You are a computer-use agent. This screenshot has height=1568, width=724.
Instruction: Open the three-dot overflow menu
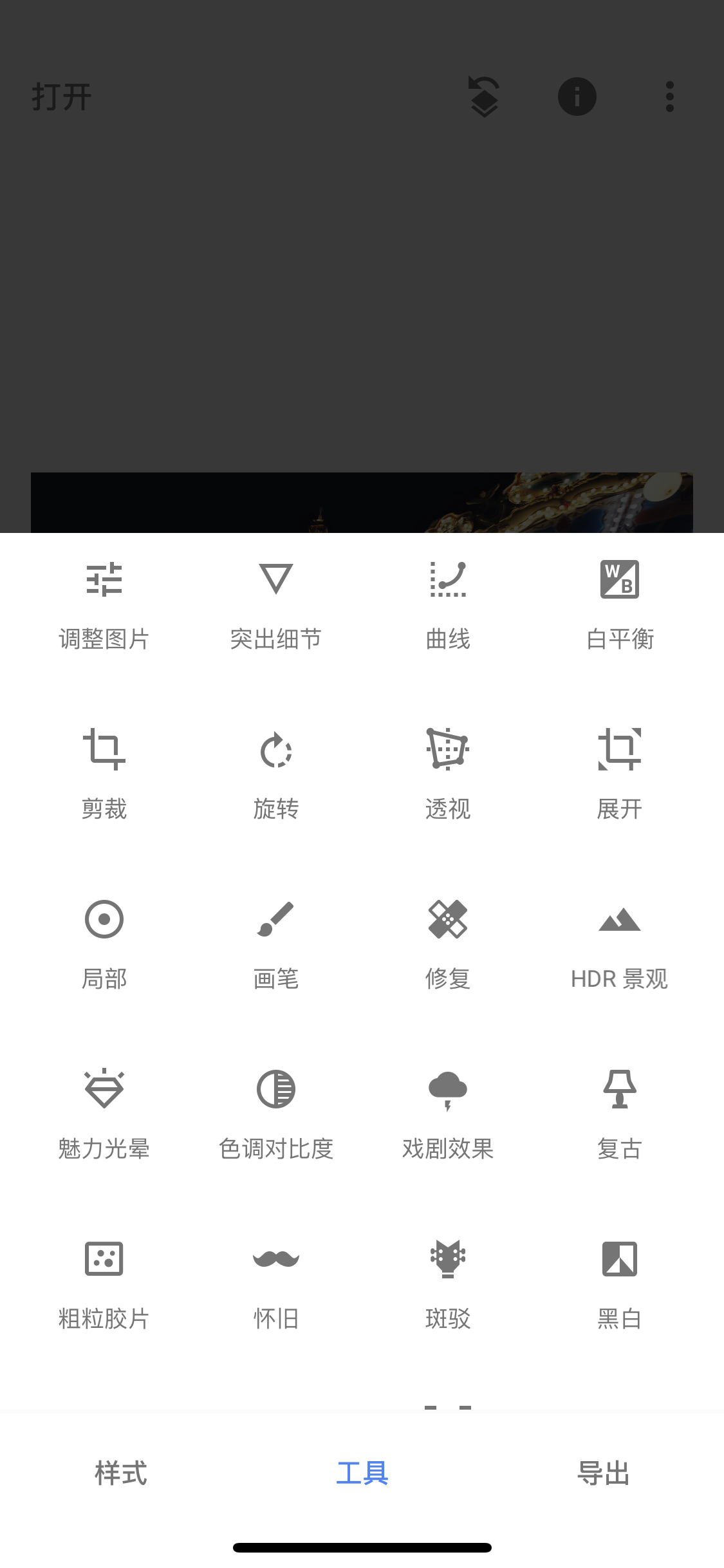669,97
